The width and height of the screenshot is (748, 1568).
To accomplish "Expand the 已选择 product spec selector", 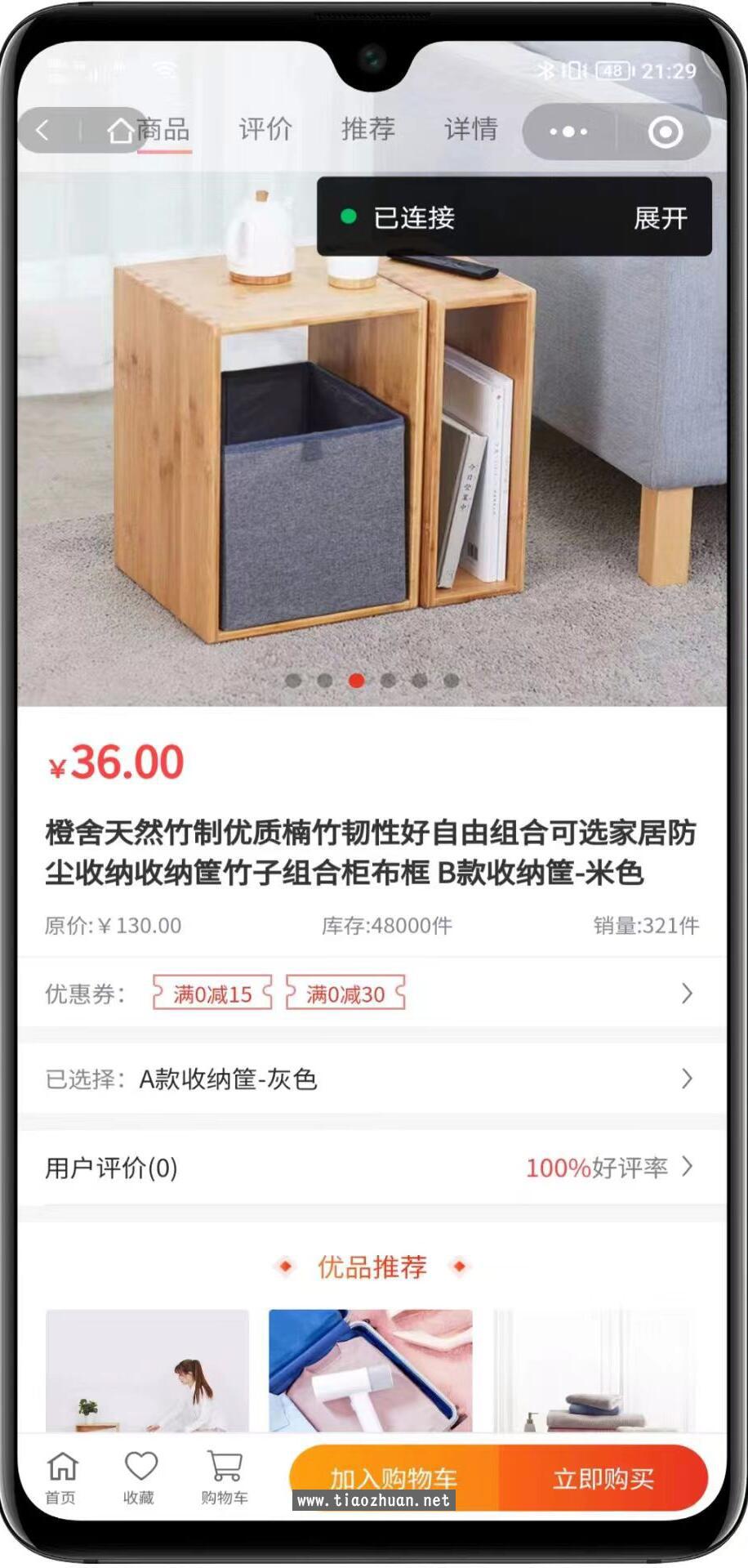I will point(686,1079).
